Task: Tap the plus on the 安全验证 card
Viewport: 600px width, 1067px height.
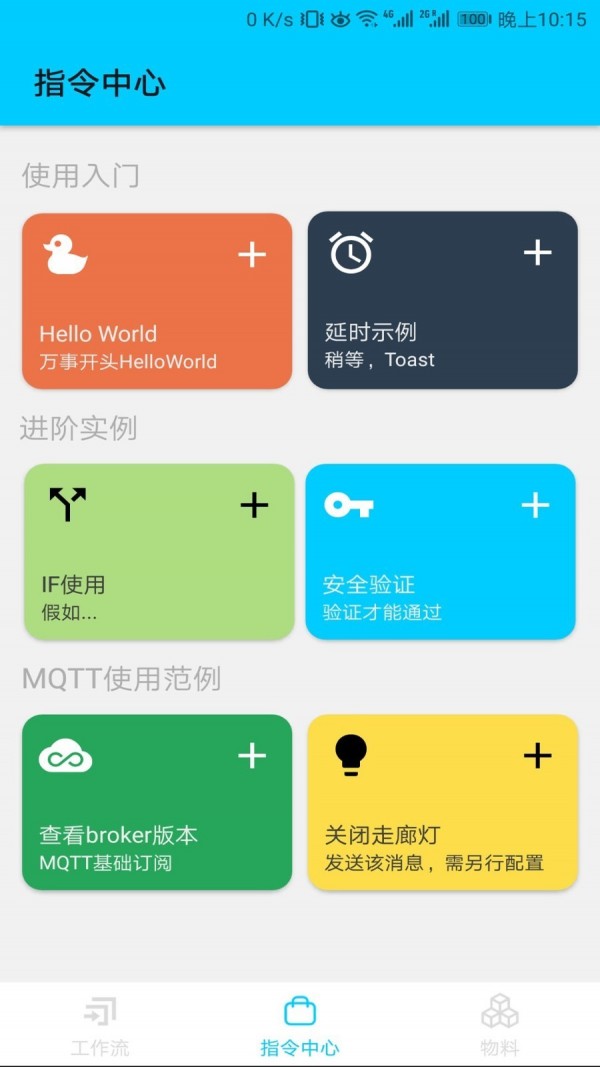Action: (x=536, y=505)
